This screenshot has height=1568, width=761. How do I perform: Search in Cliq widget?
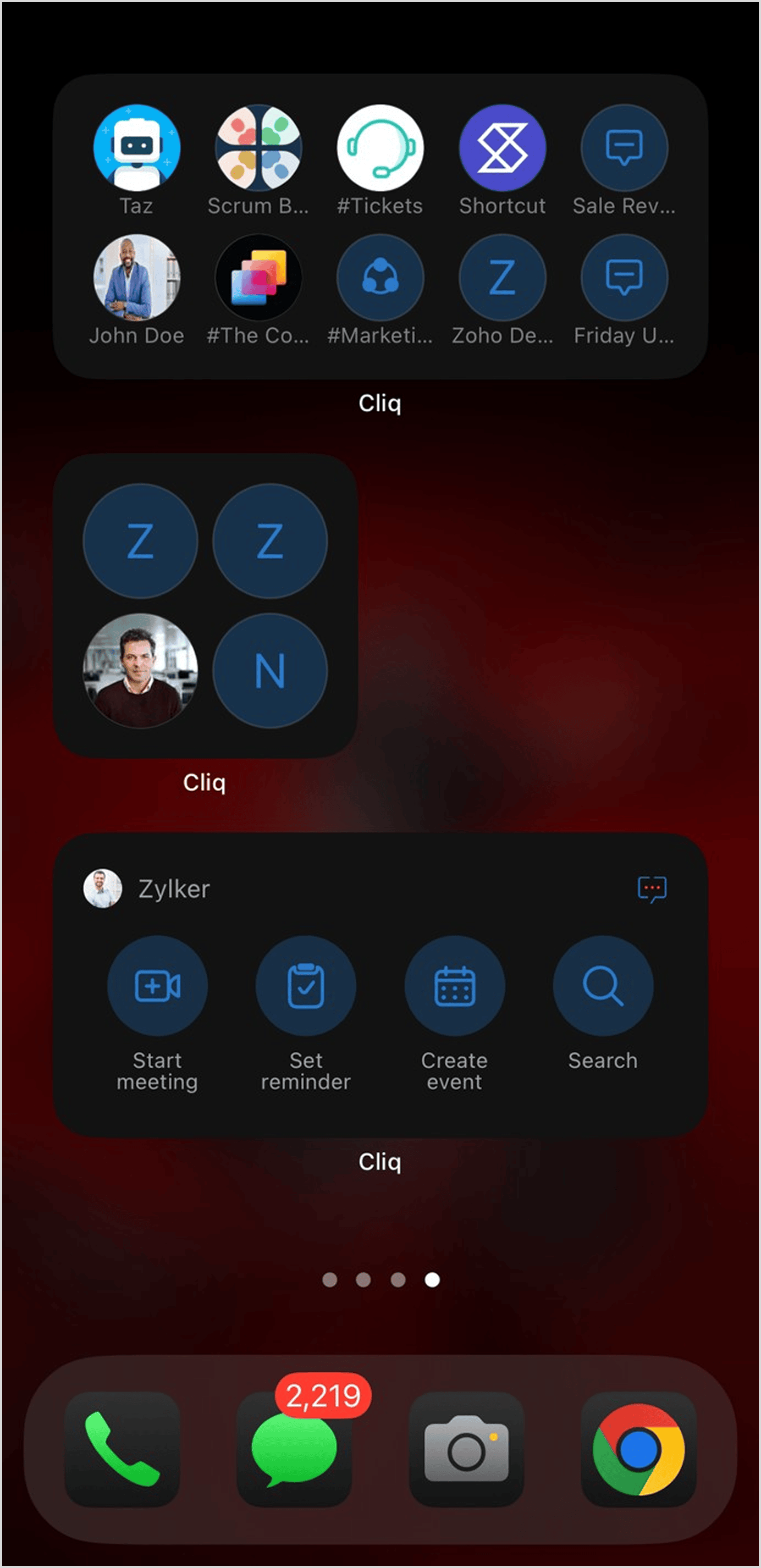click(603, 986)
